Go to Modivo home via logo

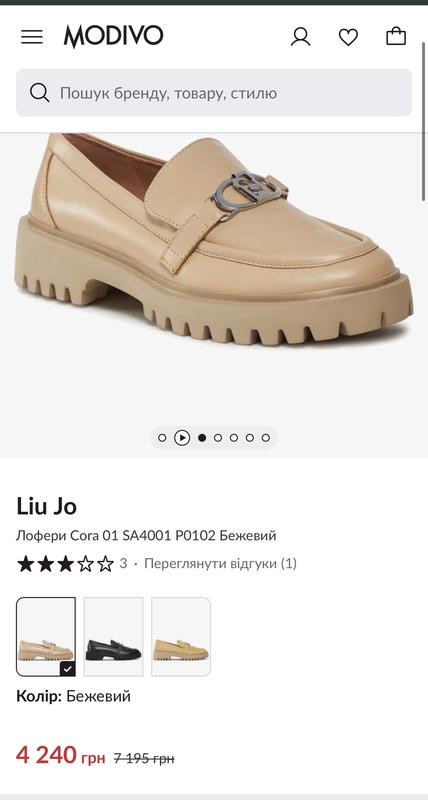113,37
